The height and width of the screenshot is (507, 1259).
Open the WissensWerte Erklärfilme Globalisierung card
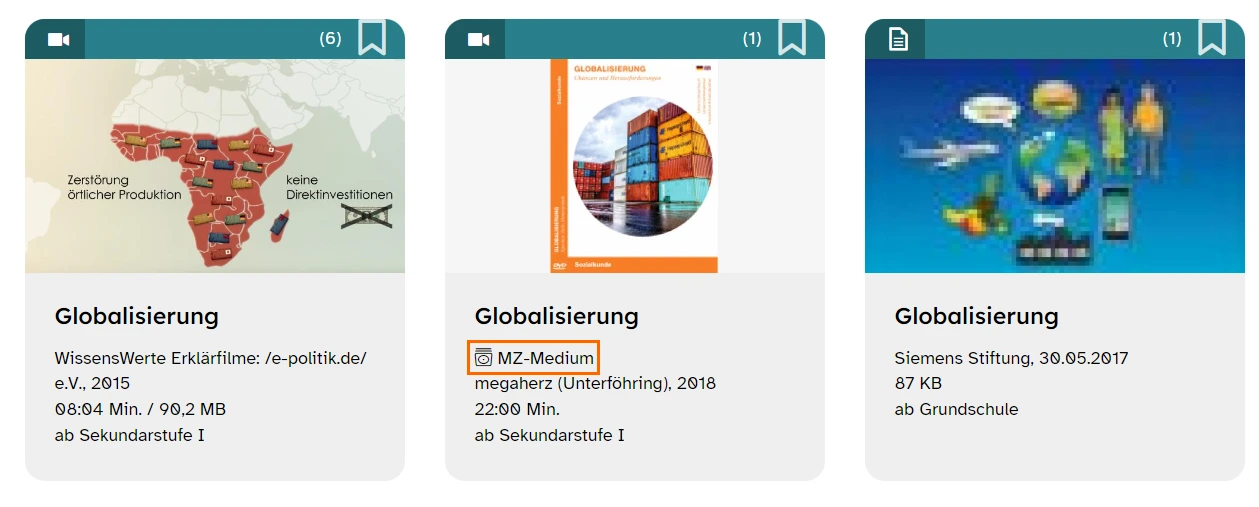click(x=136, y=316)
